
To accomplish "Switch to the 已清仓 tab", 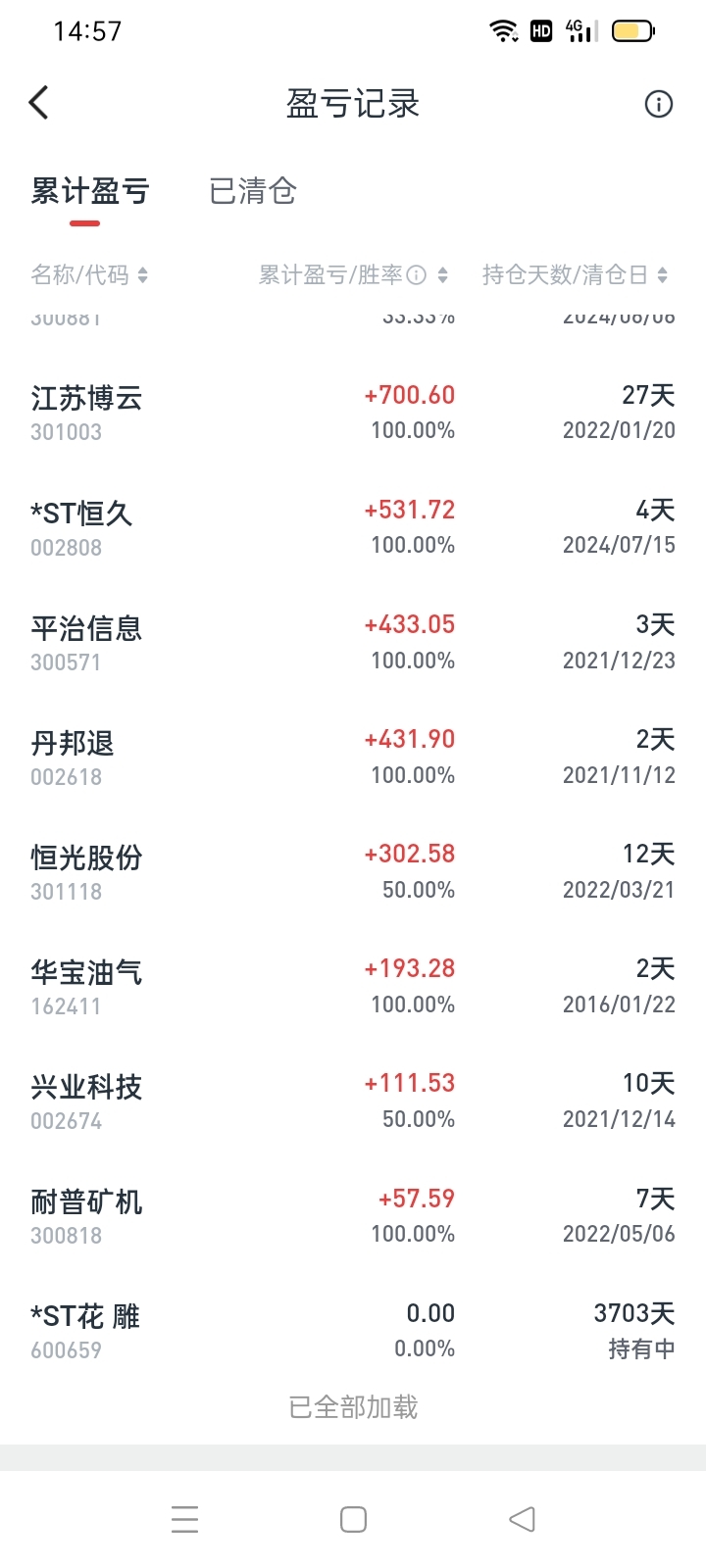I will (253, 191).
